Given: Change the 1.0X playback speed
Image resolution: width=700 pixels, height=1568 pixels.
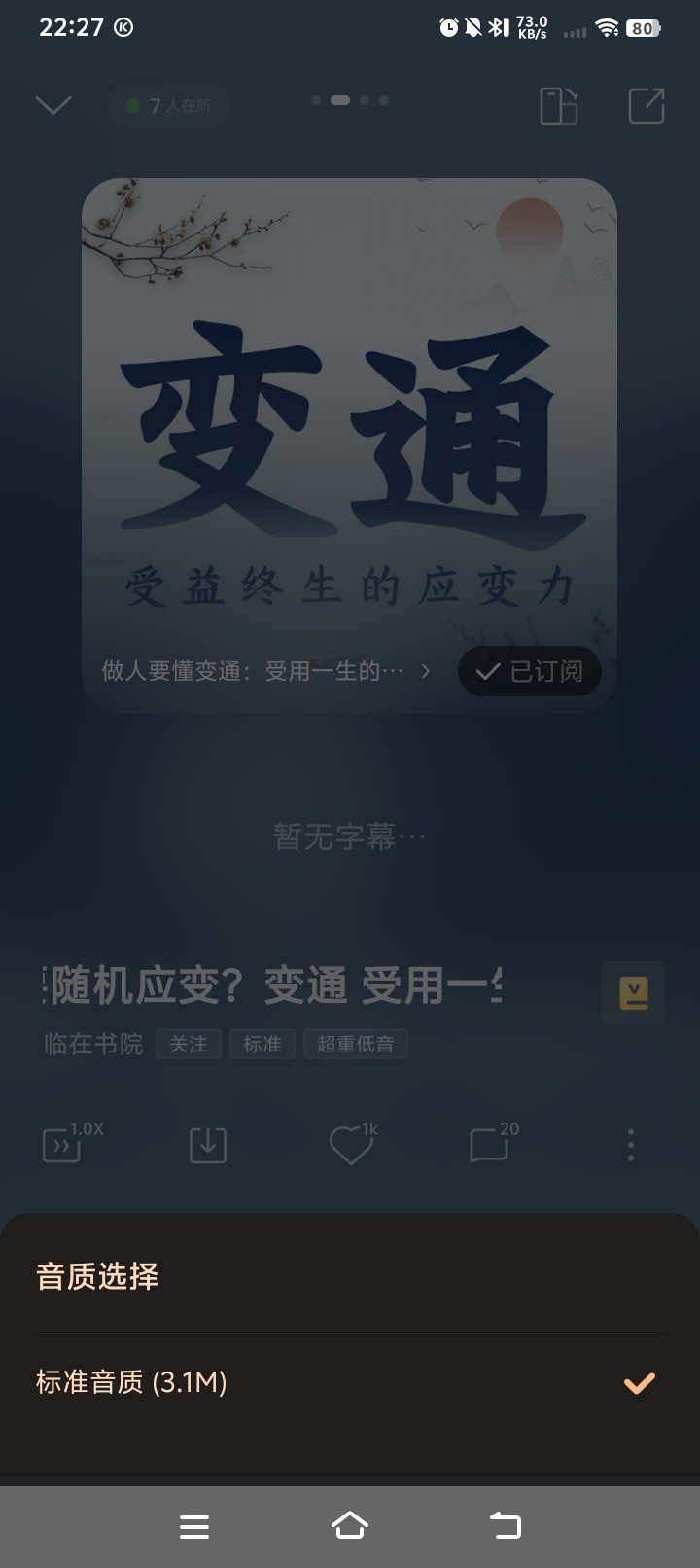Looking at the screenshot, I should click(x=70, y=1144).
